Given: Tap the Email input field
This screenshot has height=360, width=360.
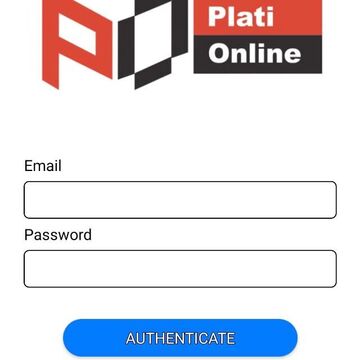Looking at the screenshot, I should [x=180, y=200].
